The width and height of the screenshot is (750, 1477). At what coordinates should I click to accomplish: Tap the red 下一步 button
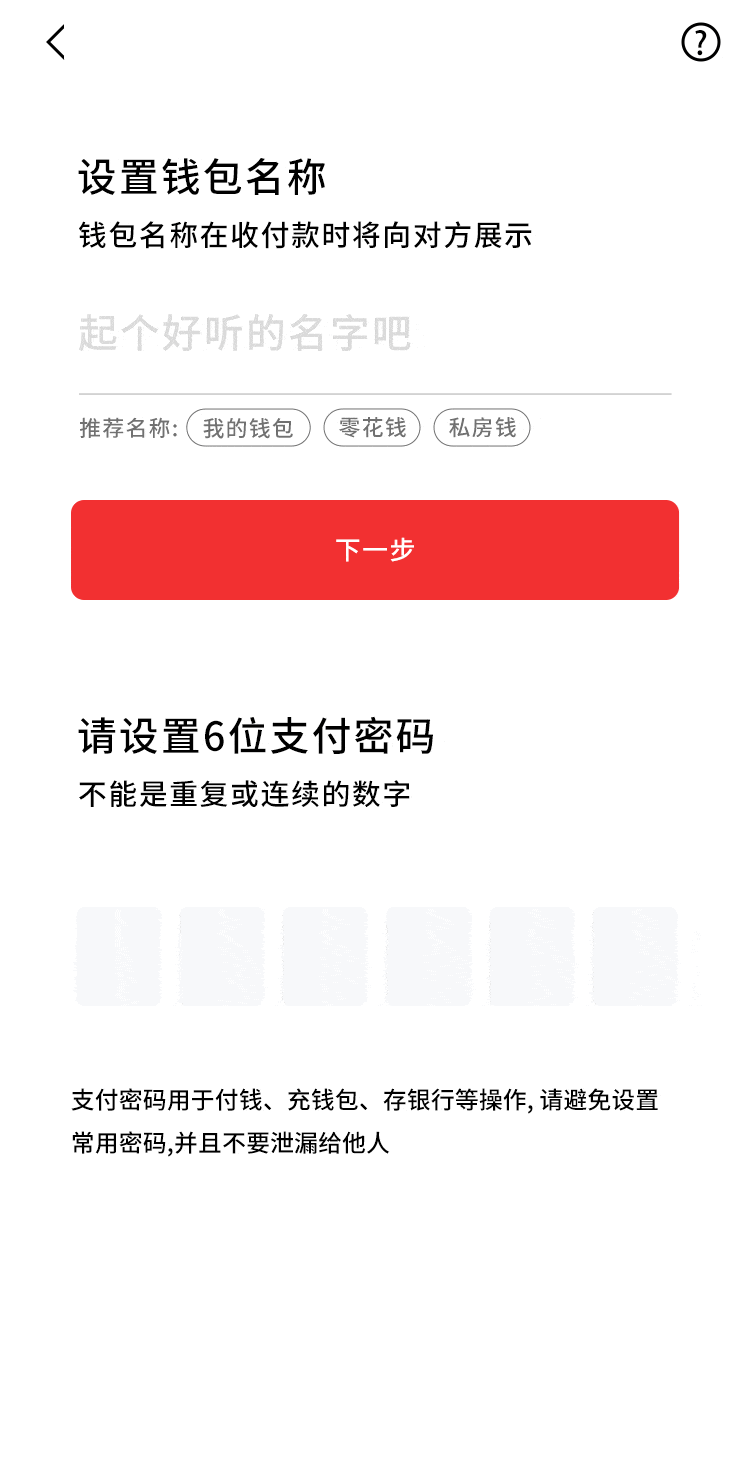pos(375,550)
